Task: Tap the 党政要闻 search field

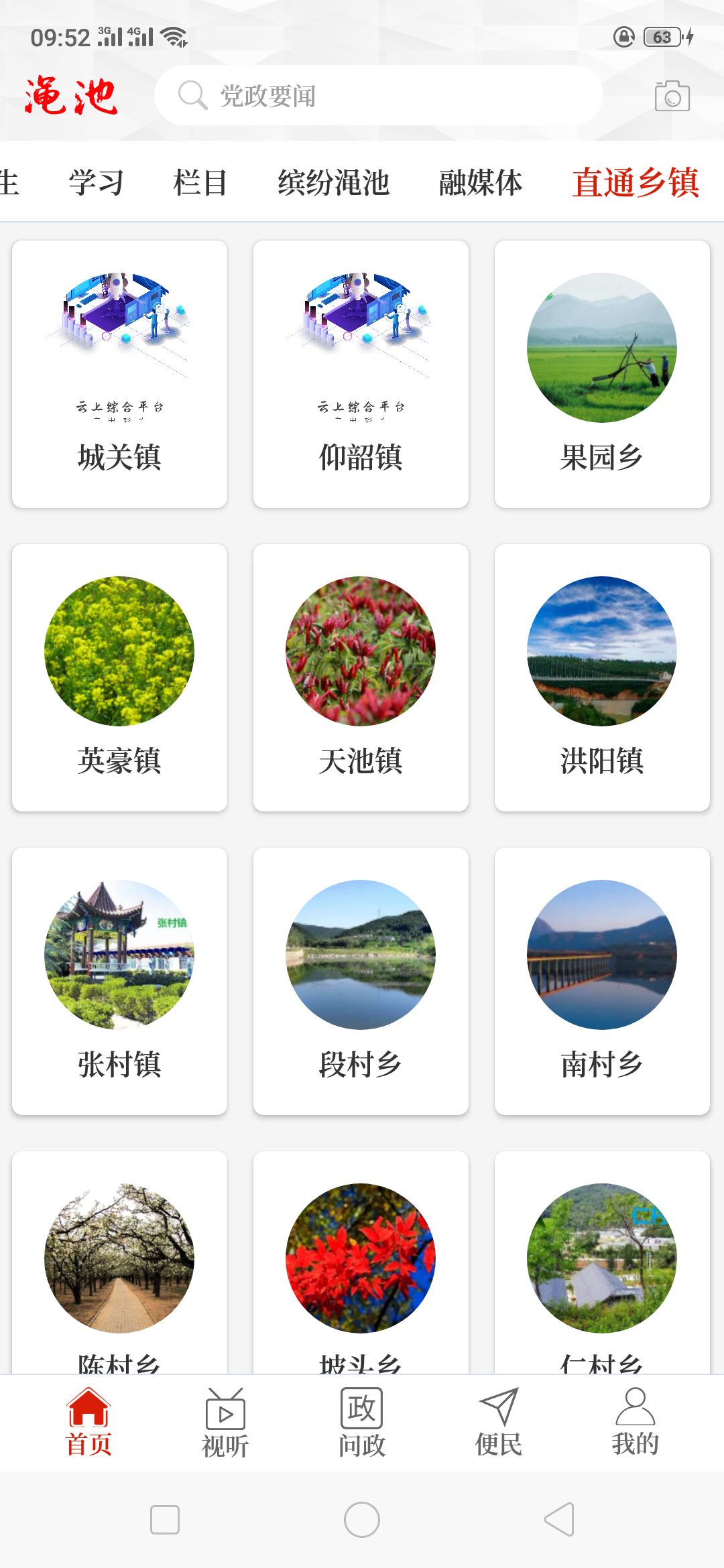Action: [335, 95]
